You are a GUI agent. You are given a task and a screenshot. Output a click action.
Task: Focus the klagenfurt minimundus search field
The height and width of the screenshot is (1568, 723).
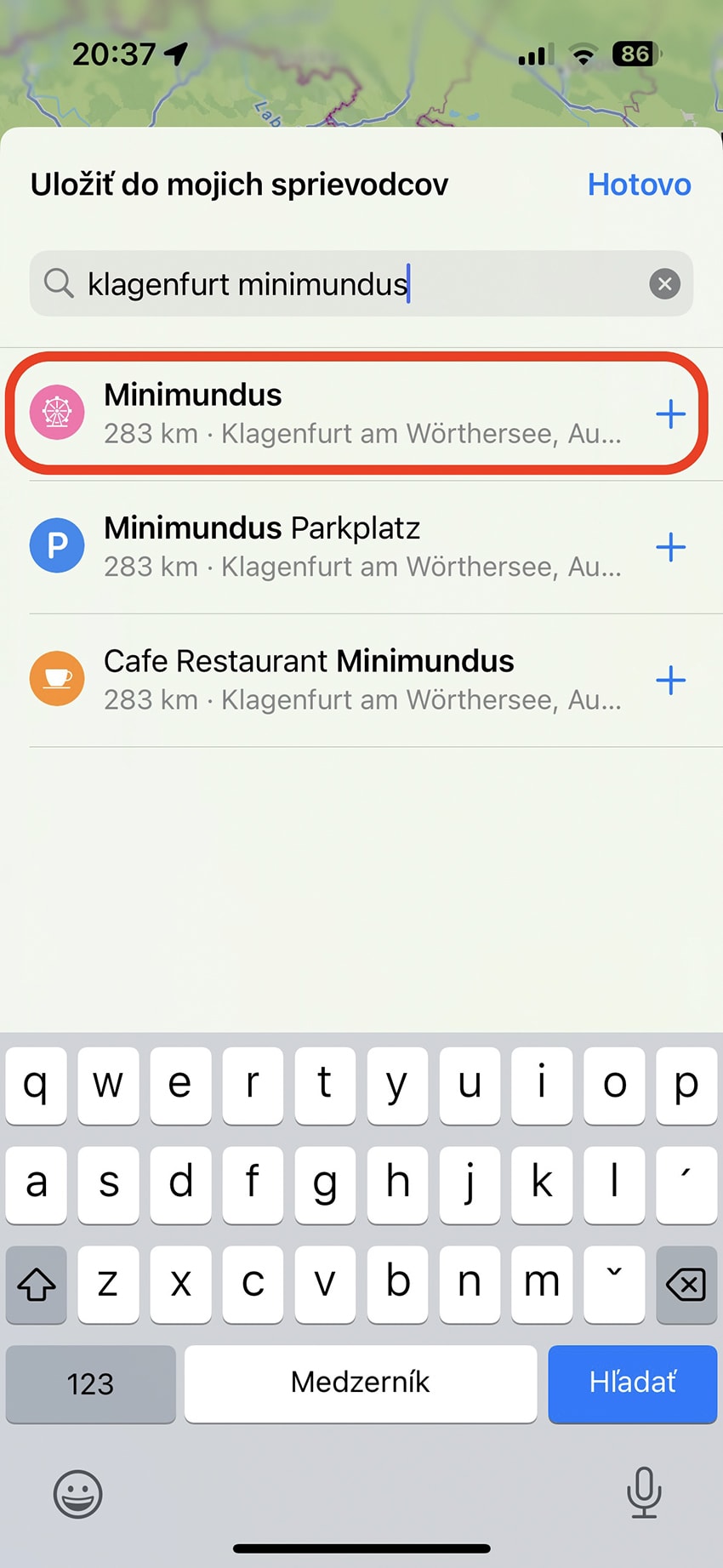(361, 283)
